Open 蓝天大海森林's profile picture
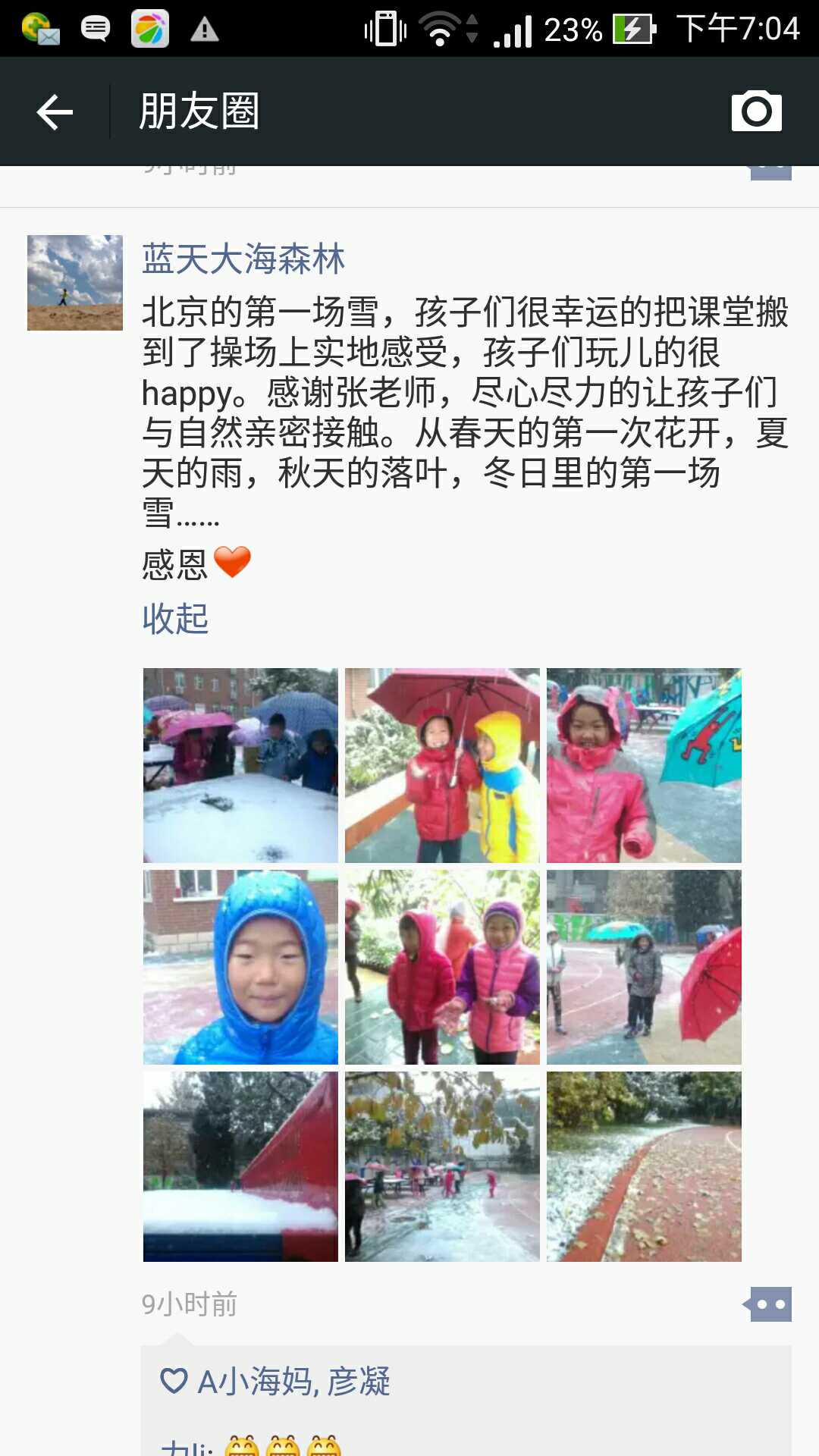 75,283
